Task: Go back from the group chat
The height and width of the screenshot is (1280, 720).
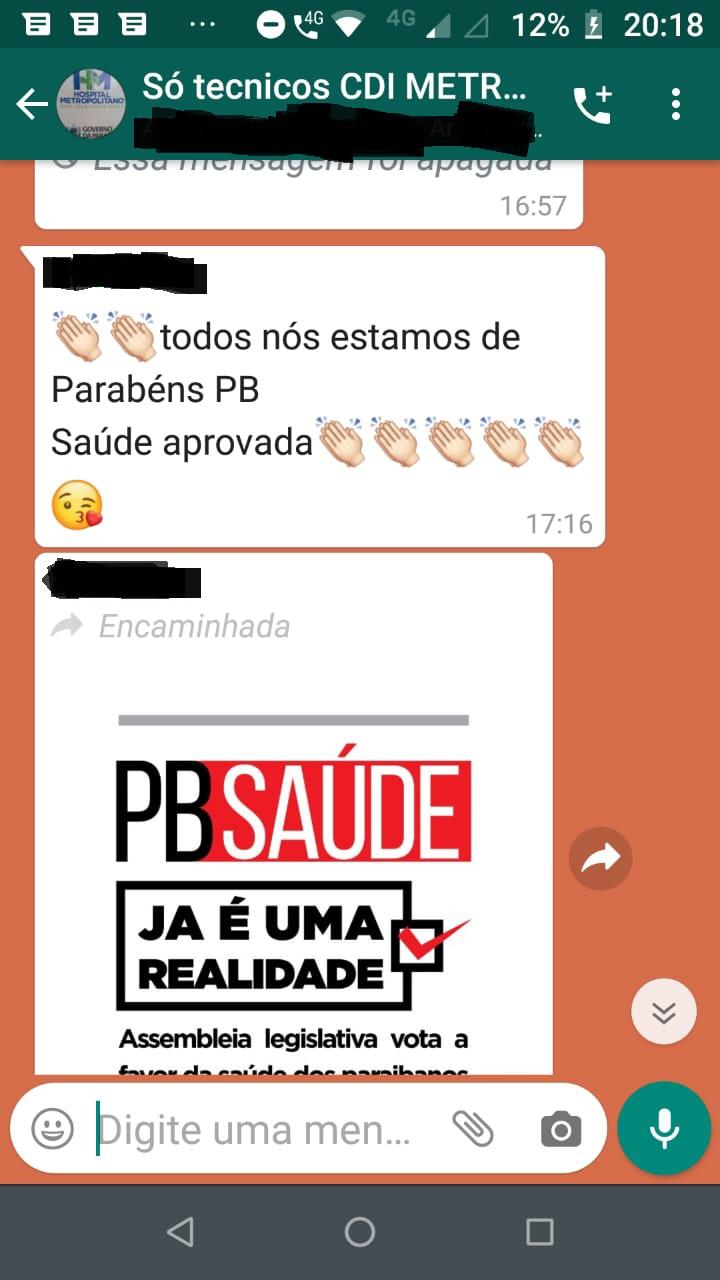Action: [x=32, y=104]
